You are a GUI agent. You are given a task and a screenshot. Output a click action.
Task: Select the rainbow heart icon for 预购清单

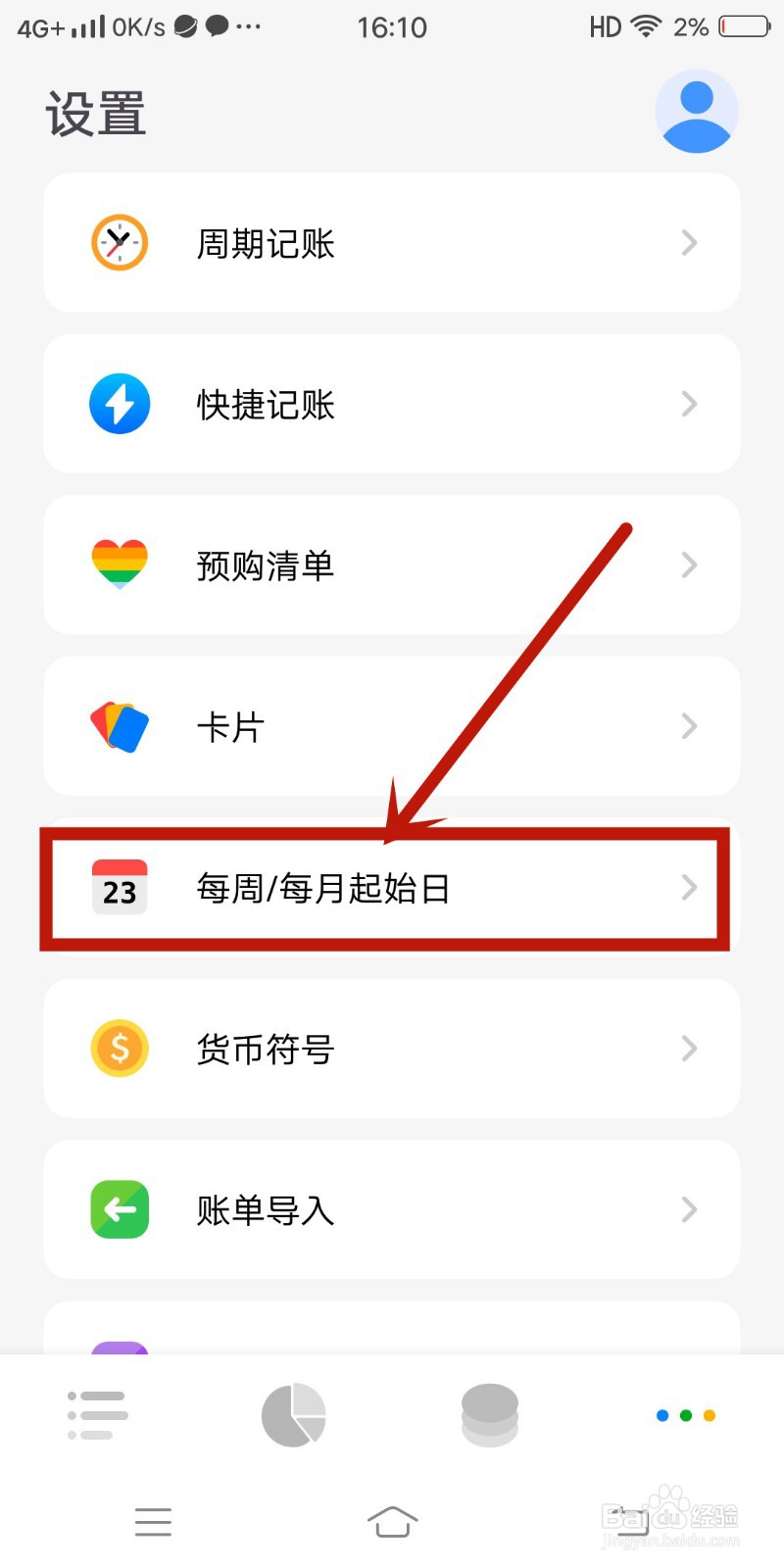tap(119, 563)
